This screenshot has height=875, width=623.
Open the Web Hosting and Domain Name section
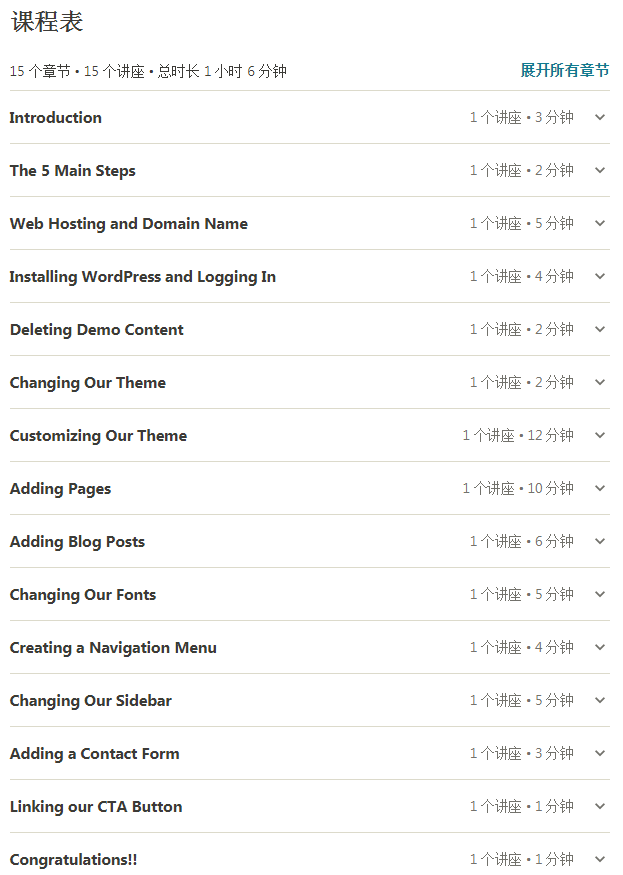[x=129, y=224]
